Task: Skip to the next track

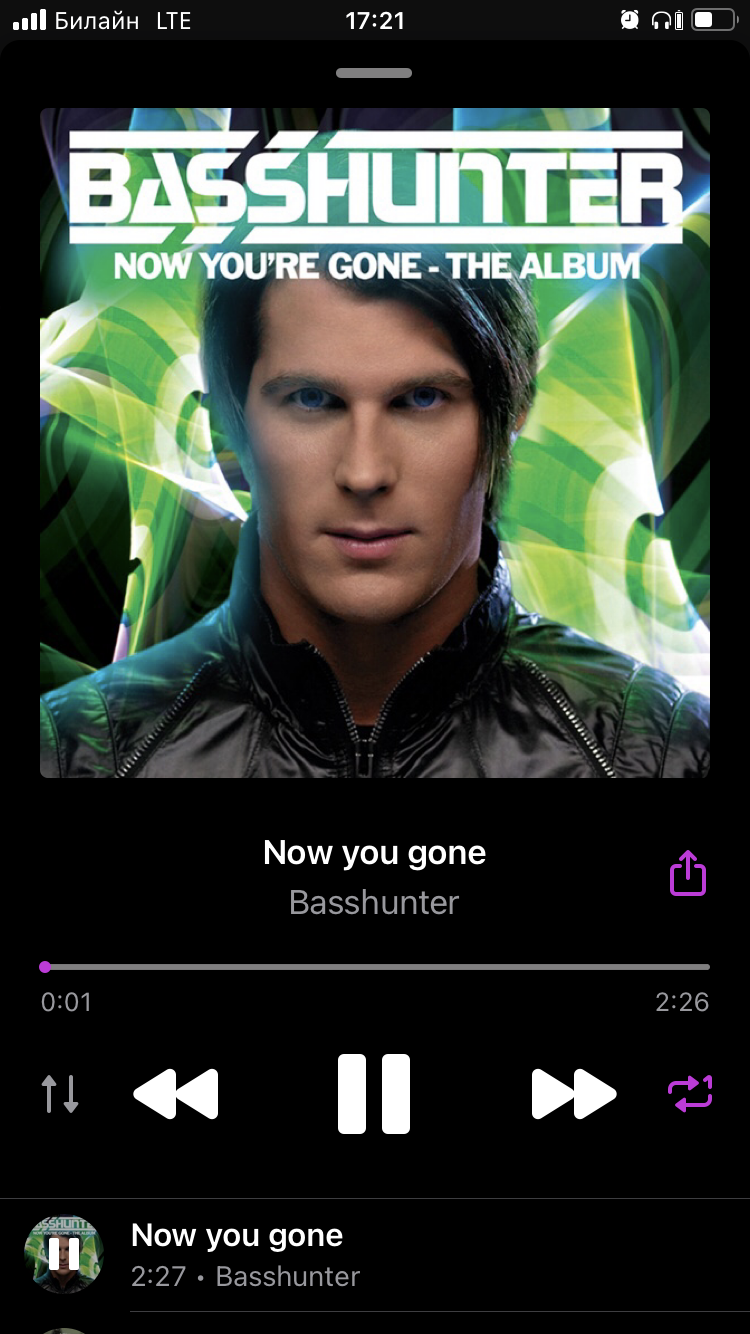Action: [x=573, y=1093]
